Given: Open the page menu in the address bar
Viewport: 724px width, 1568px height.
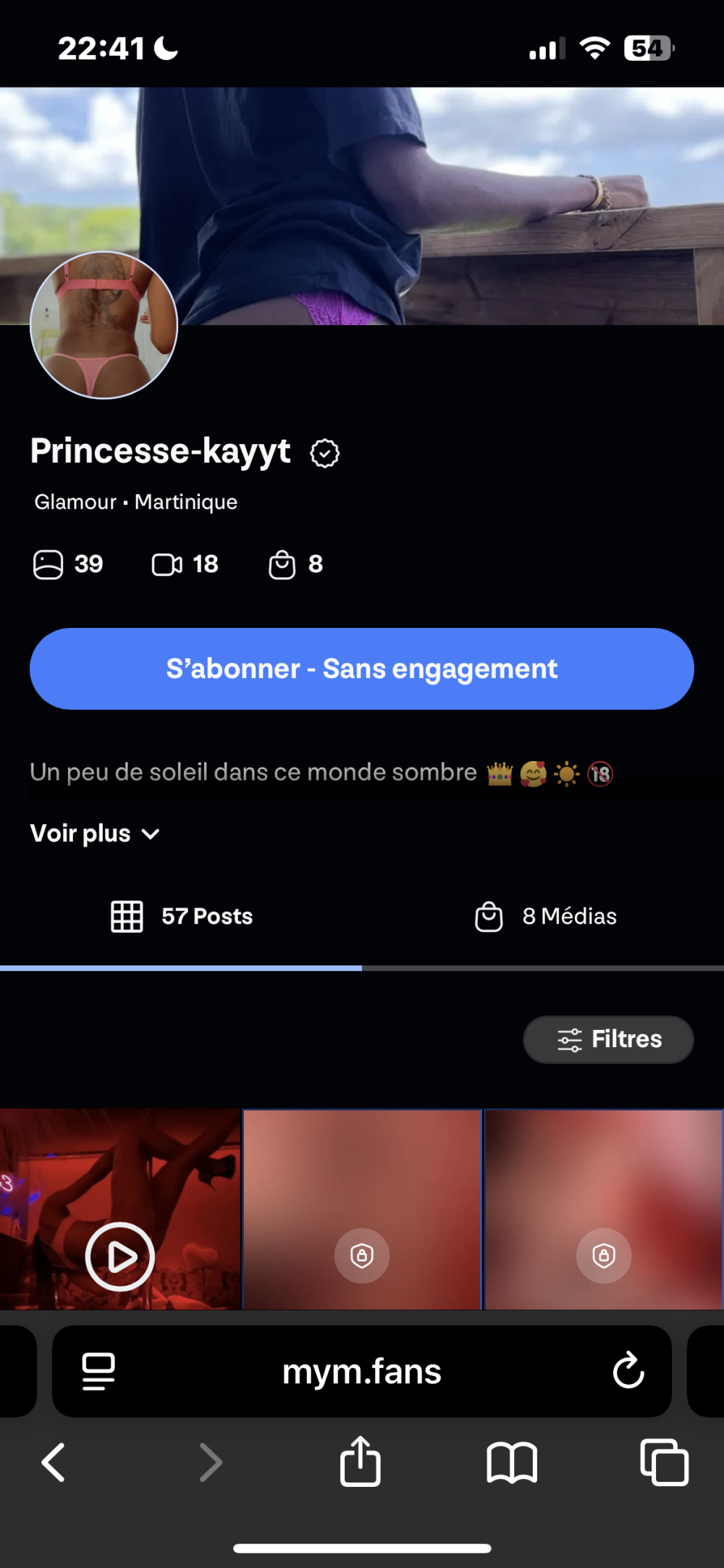Looking at the screenshot, I should point(98,1370).
